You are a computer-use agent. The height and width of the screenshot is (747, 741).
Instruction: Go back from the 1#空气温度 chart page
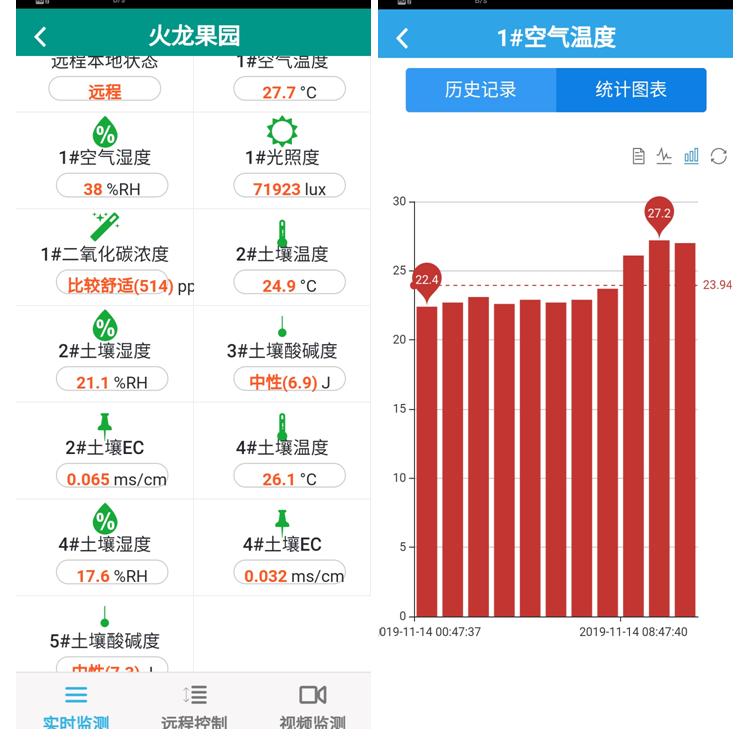402,38
